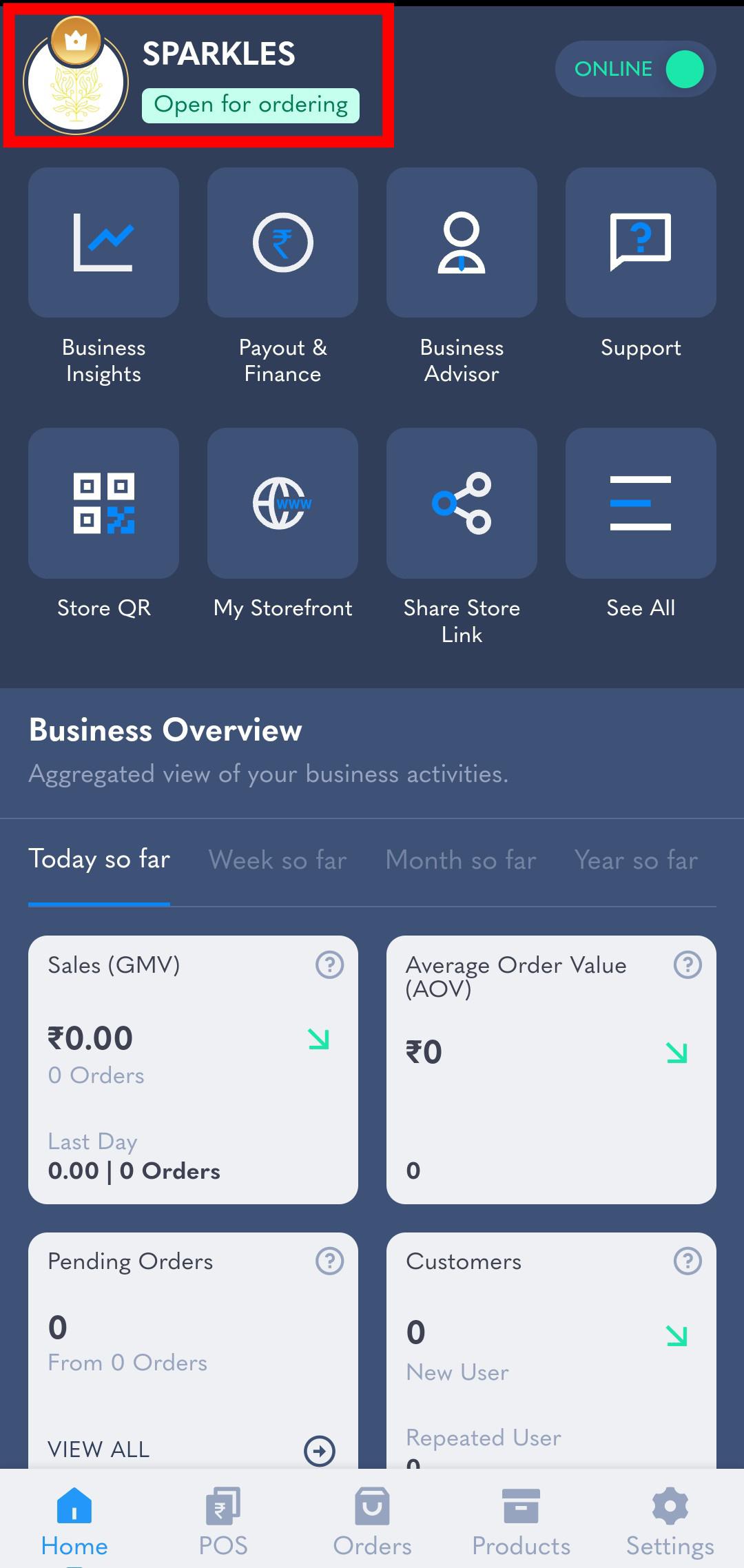This screenshot has height=1568, width=744.
Task: Open help icon on Customers card
Action: pyautogui.click(x=688, y=1261)
